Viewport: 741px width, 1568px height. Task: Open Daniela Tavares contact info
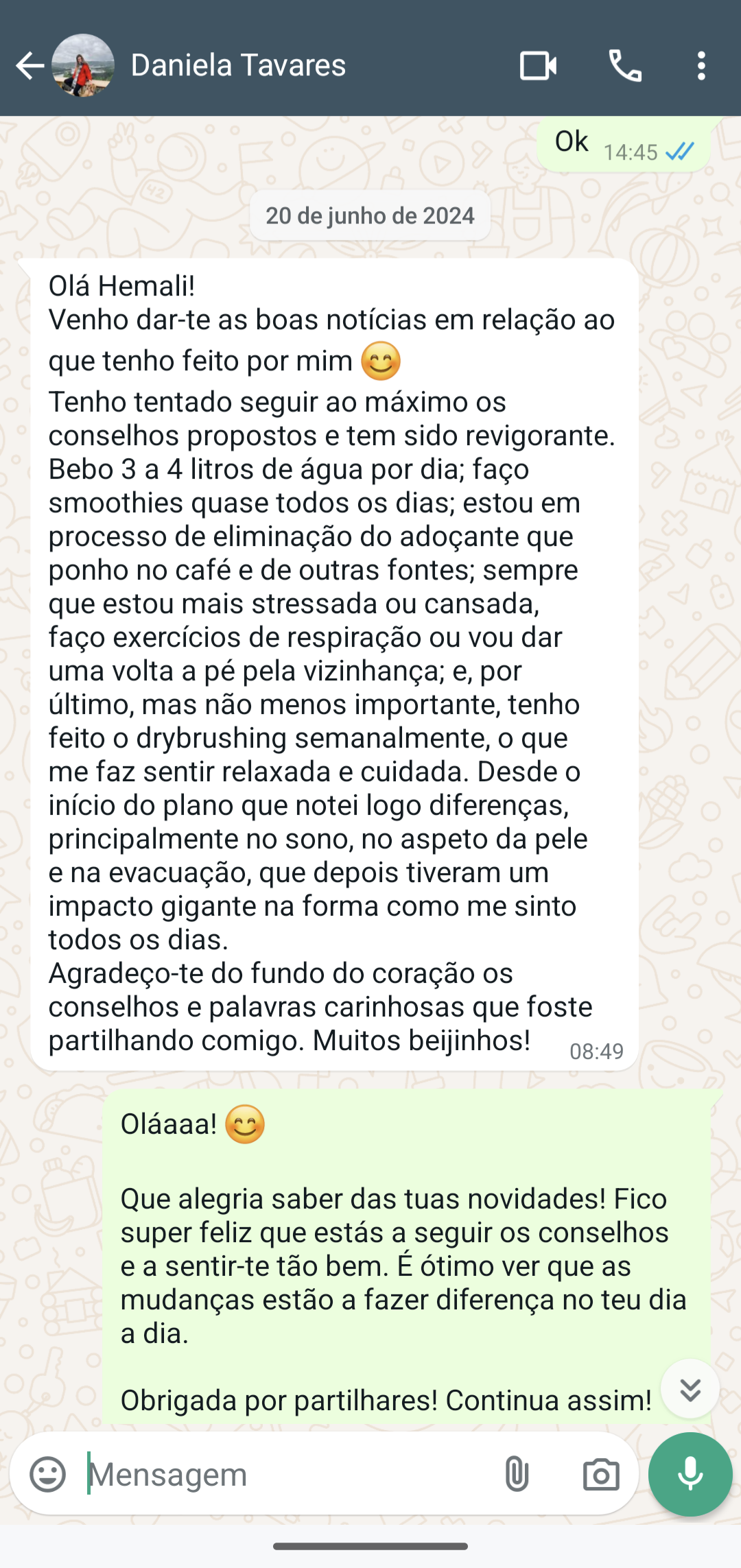pos(238,66)
